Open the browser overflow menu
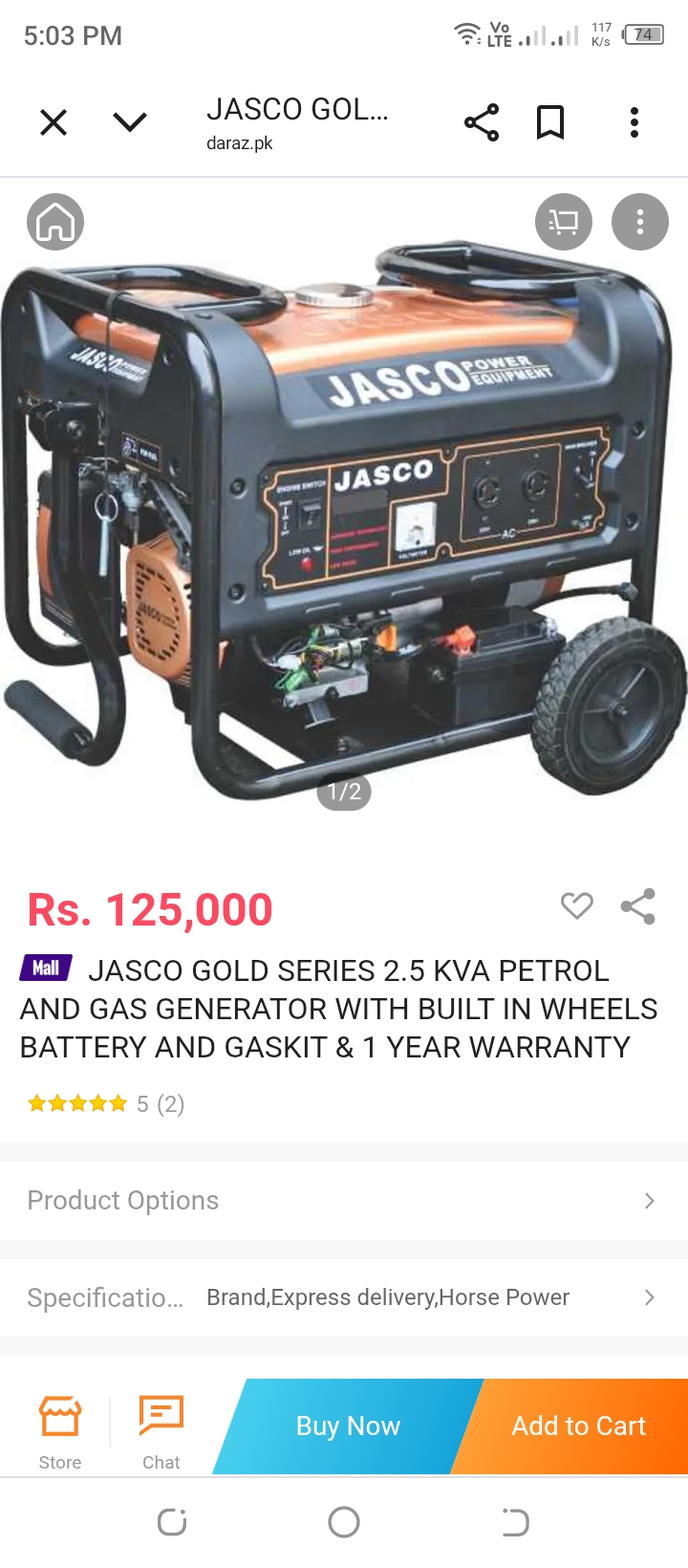The image size is (688, 1568). (634, 122)
